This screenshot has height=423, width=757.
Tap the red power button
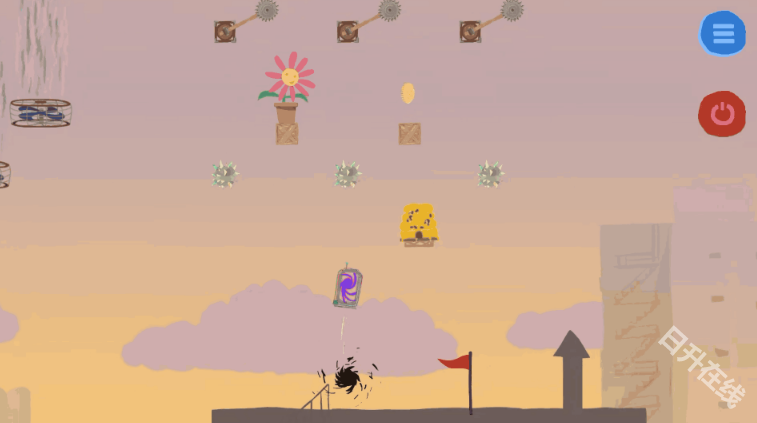(x=721, y=114)
